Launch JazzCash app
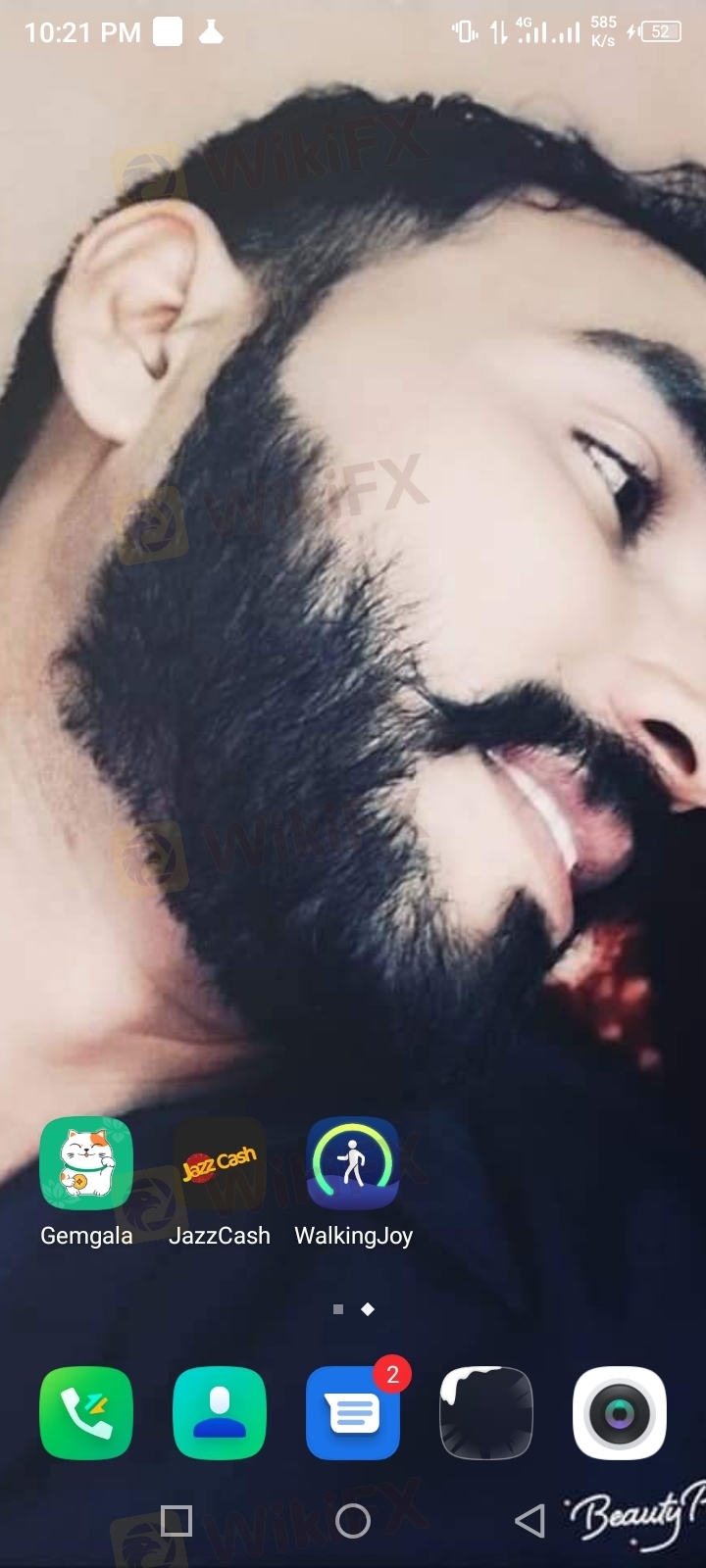 (220, 1164)
